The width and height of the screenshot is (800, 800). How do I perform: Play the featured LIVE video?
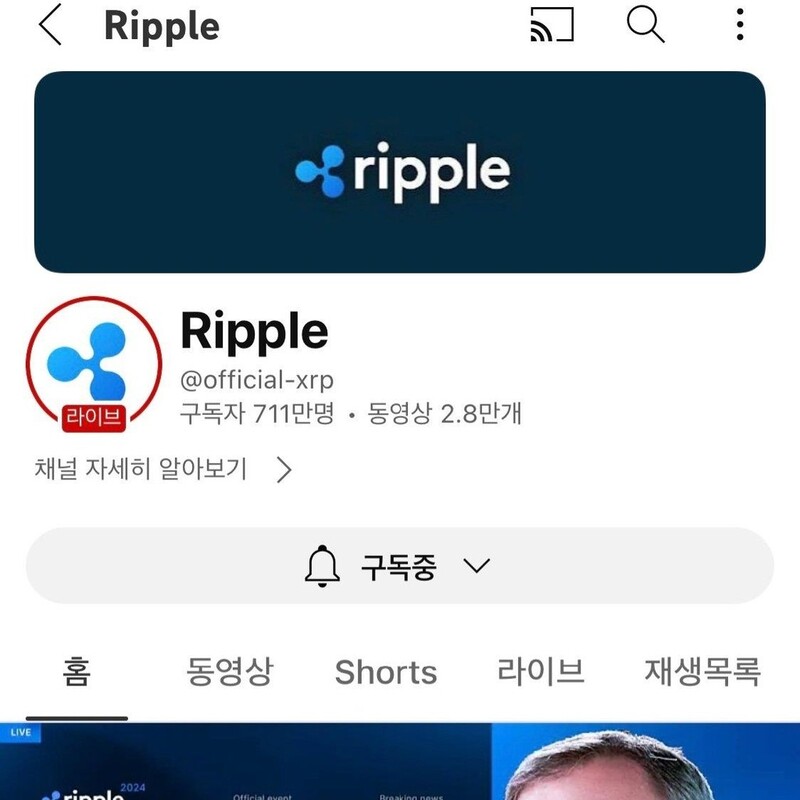(x=400, y=765)
